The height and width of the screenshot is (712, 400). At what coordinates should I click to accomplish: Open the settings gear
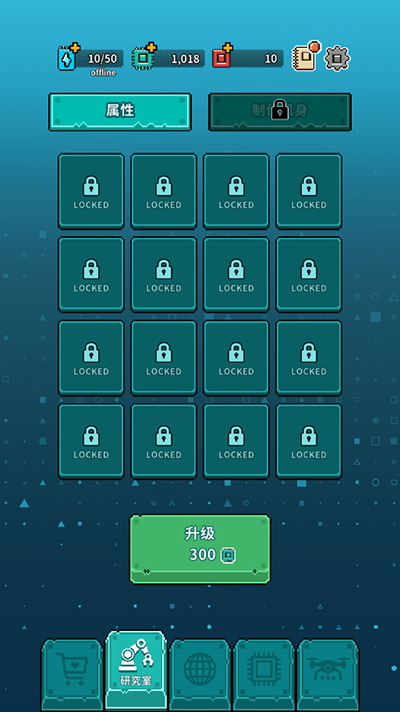point(337,58)
